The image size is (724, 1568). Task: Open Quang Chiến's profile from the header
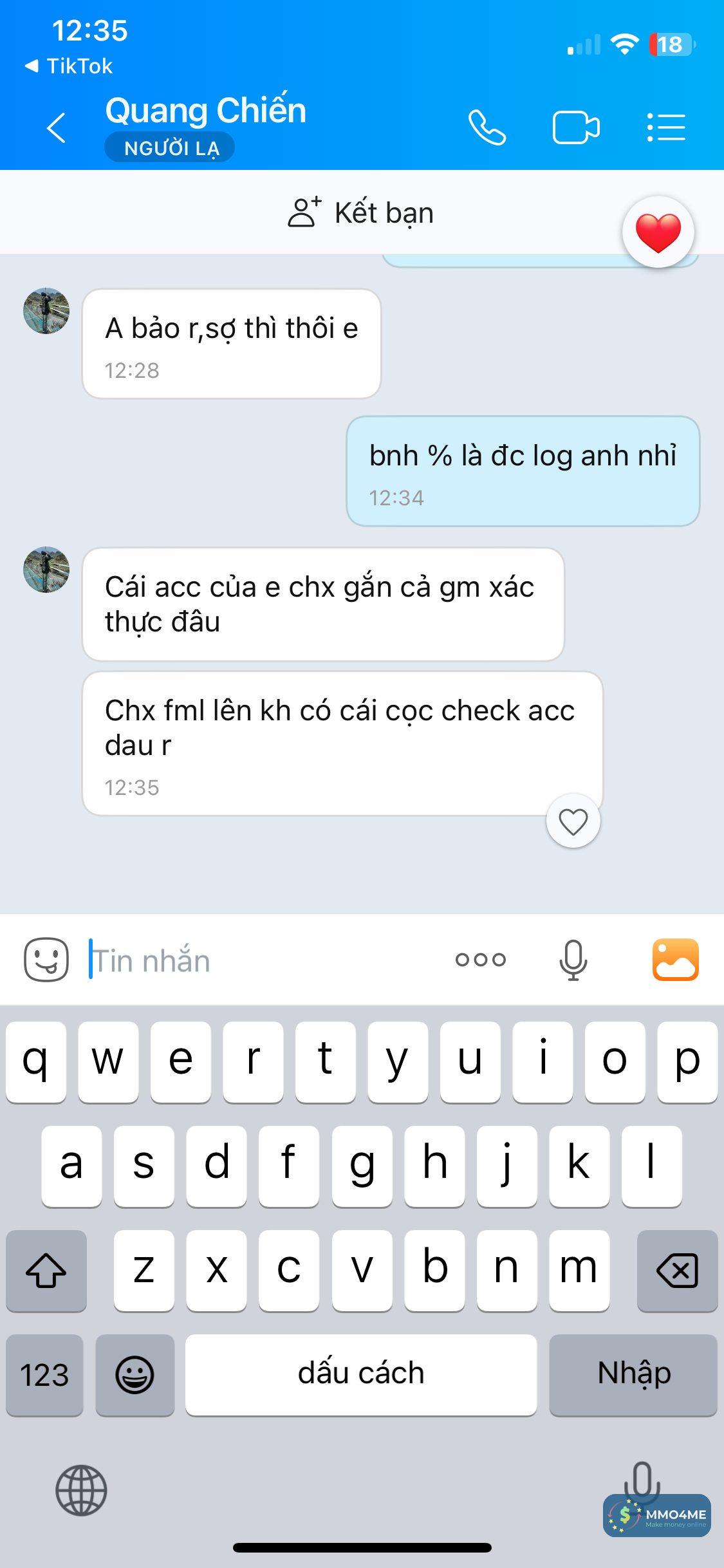(x=205, y=111)
